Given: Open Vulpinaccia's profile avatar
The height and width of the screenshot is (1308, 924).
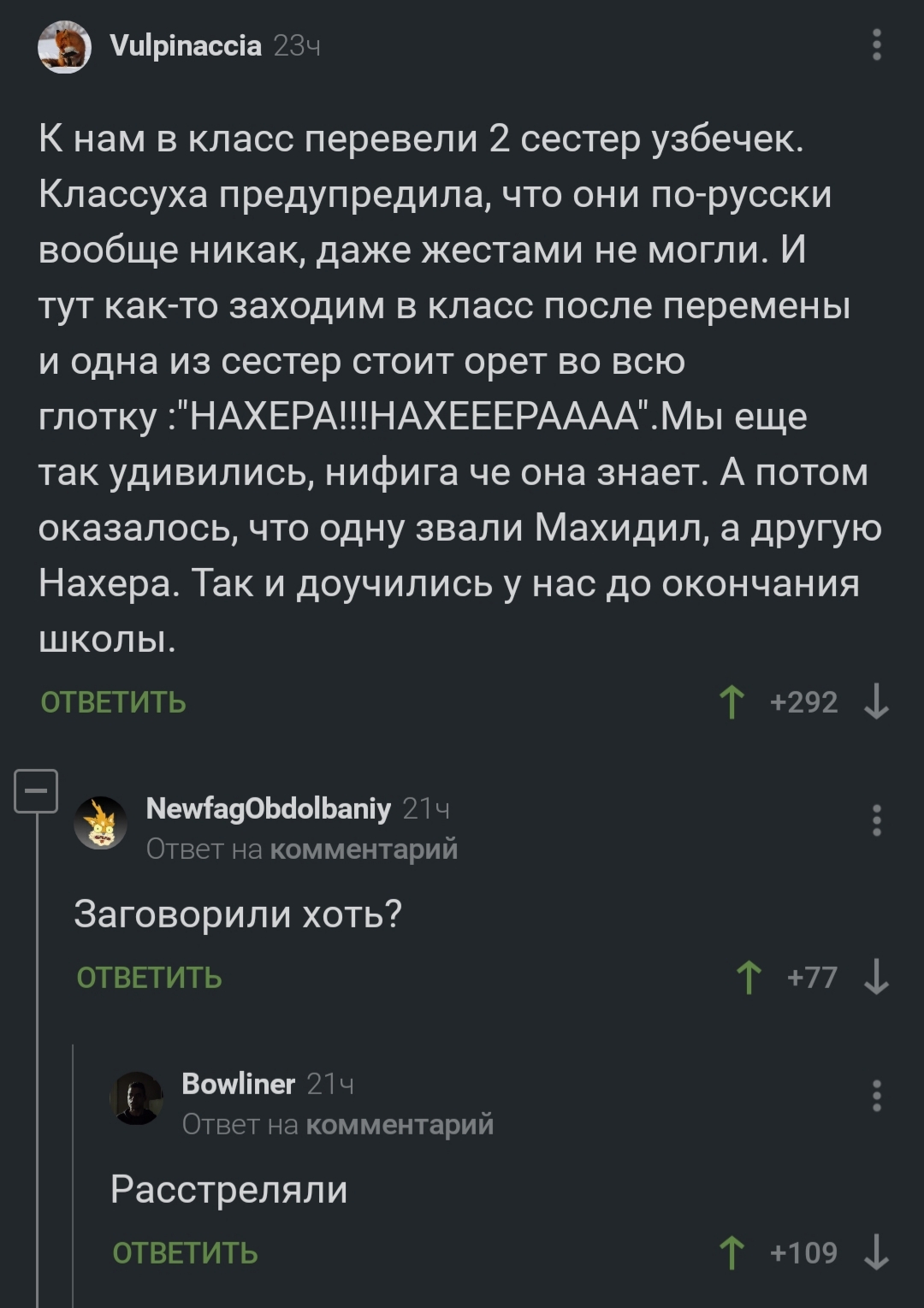Looking at the screenshot, I should pyautogui.click(x=64, y=46).
